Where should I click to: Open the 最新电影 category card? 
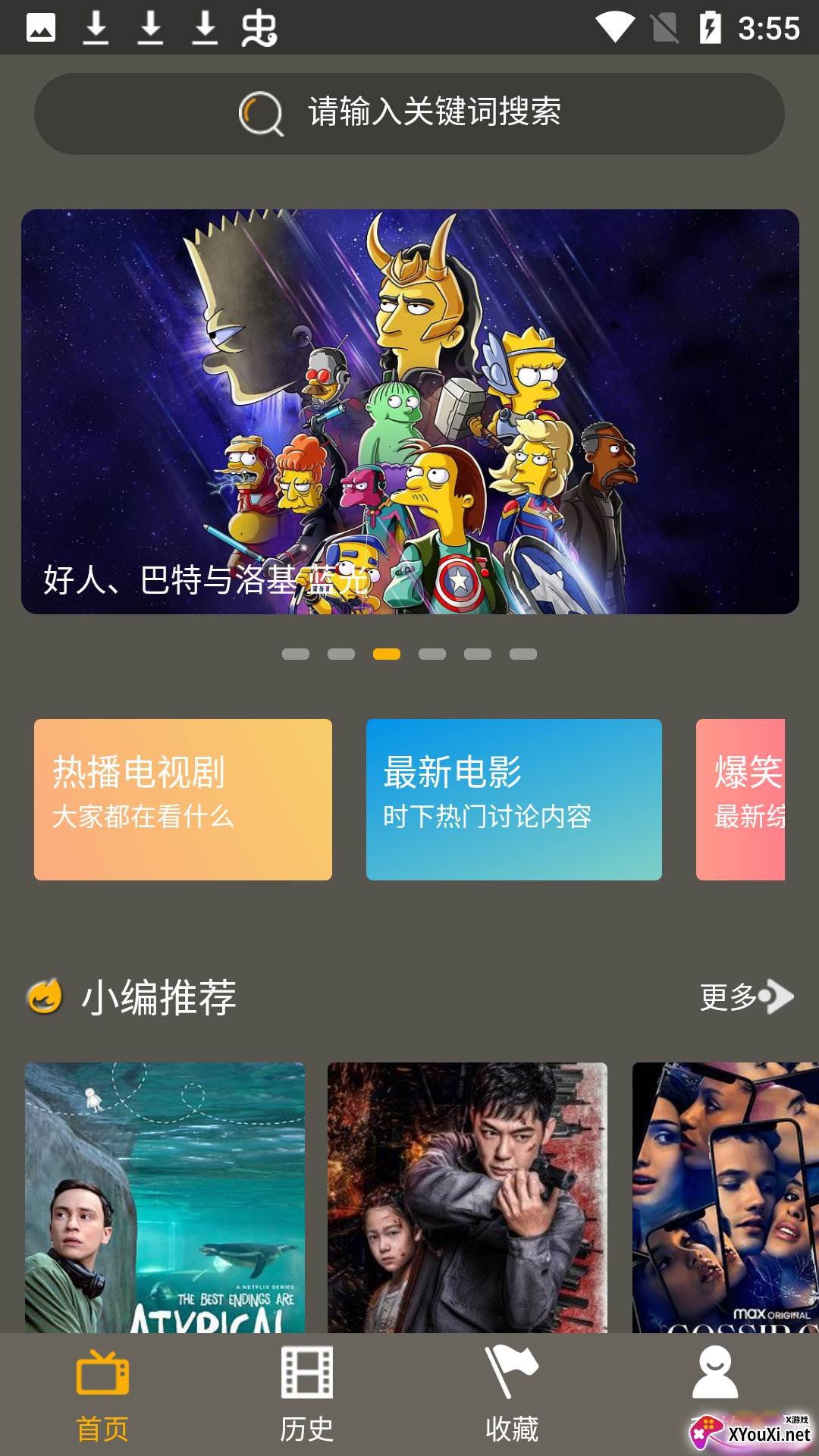click(x=513, y=799)
